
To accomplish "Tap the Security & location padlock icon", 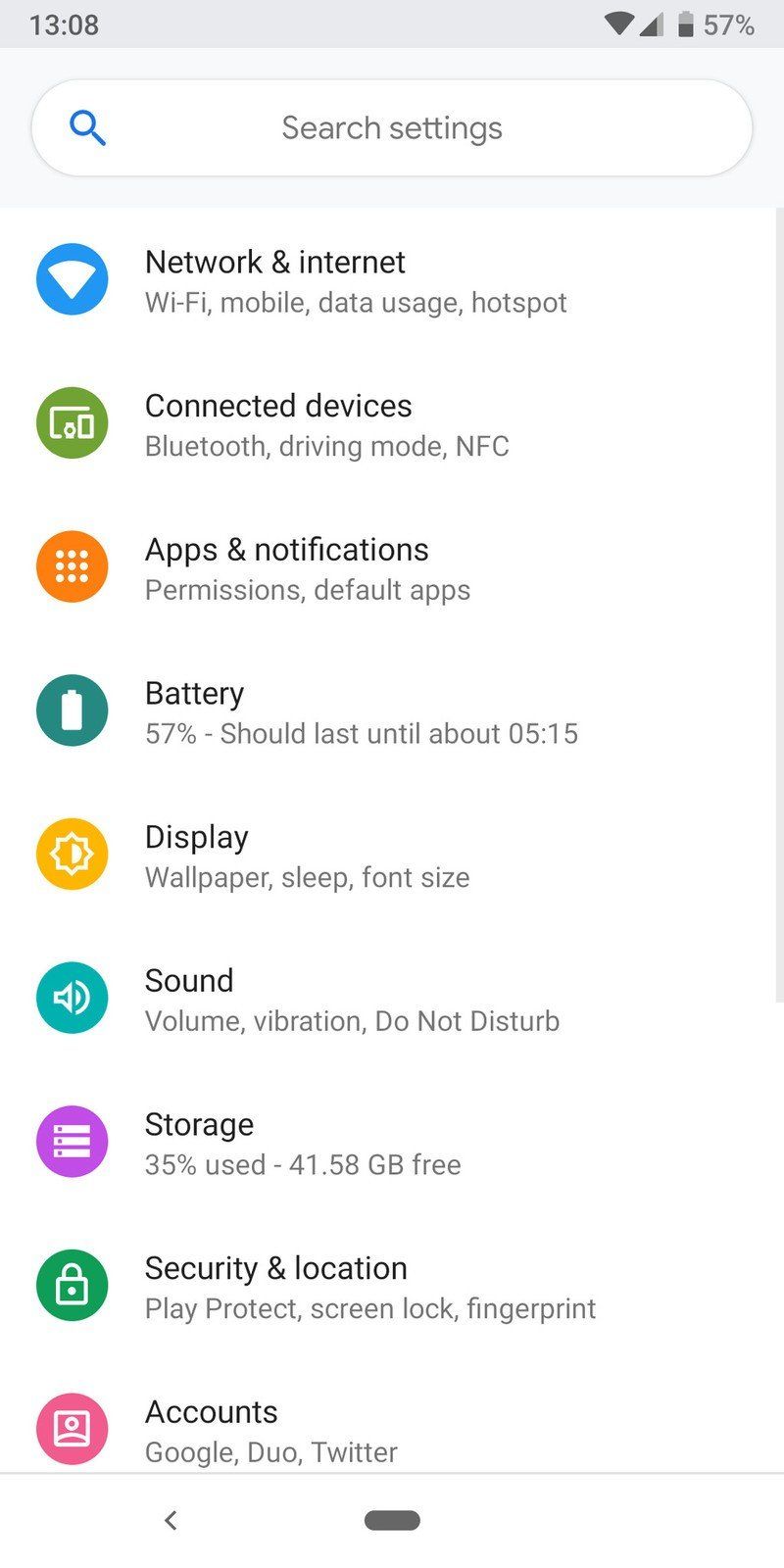I will pos(72,1285).
